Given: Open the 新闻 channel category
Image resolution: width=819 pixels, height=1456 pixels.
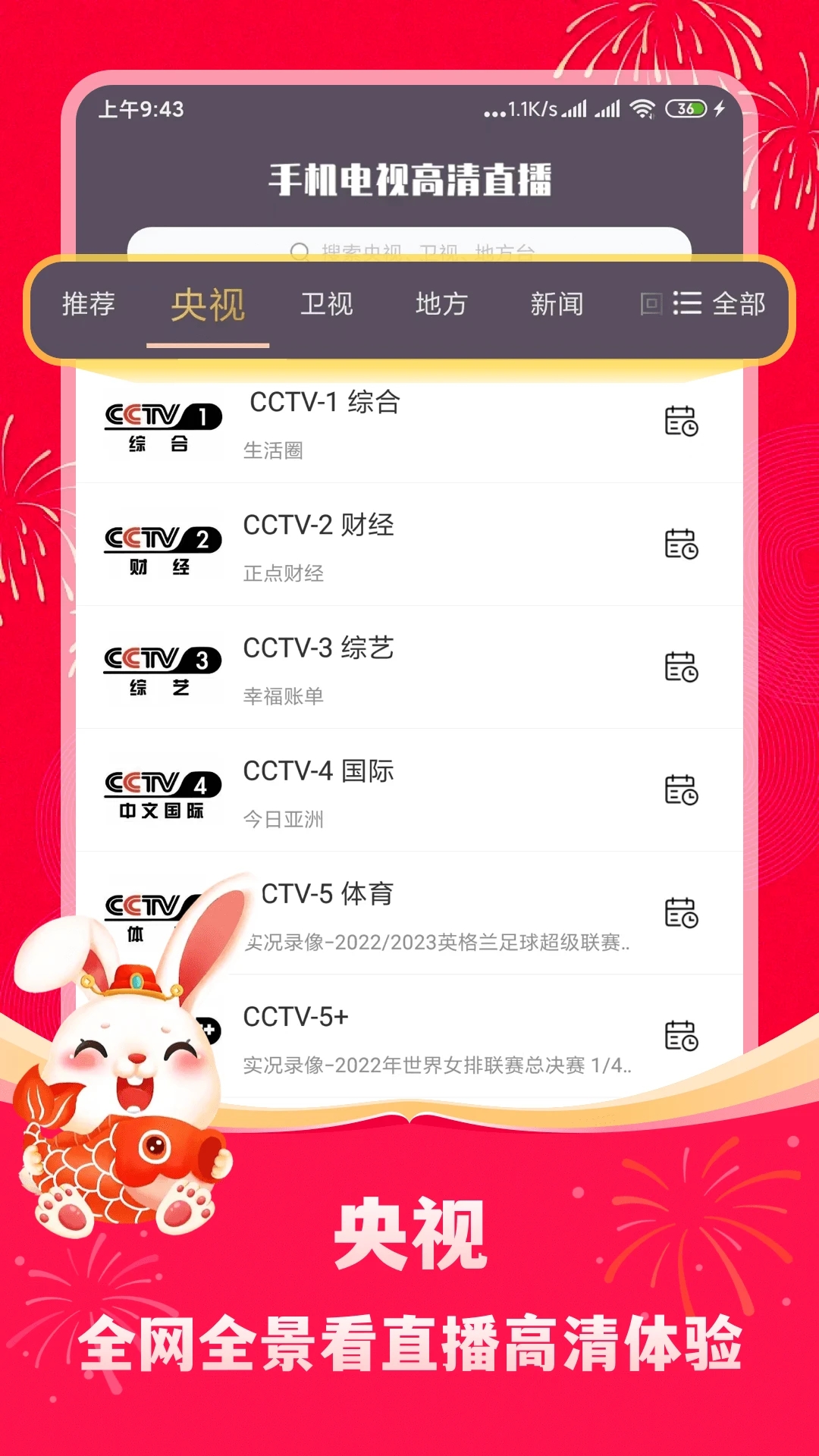Looking at the screenshot, I should coord(557,303).
